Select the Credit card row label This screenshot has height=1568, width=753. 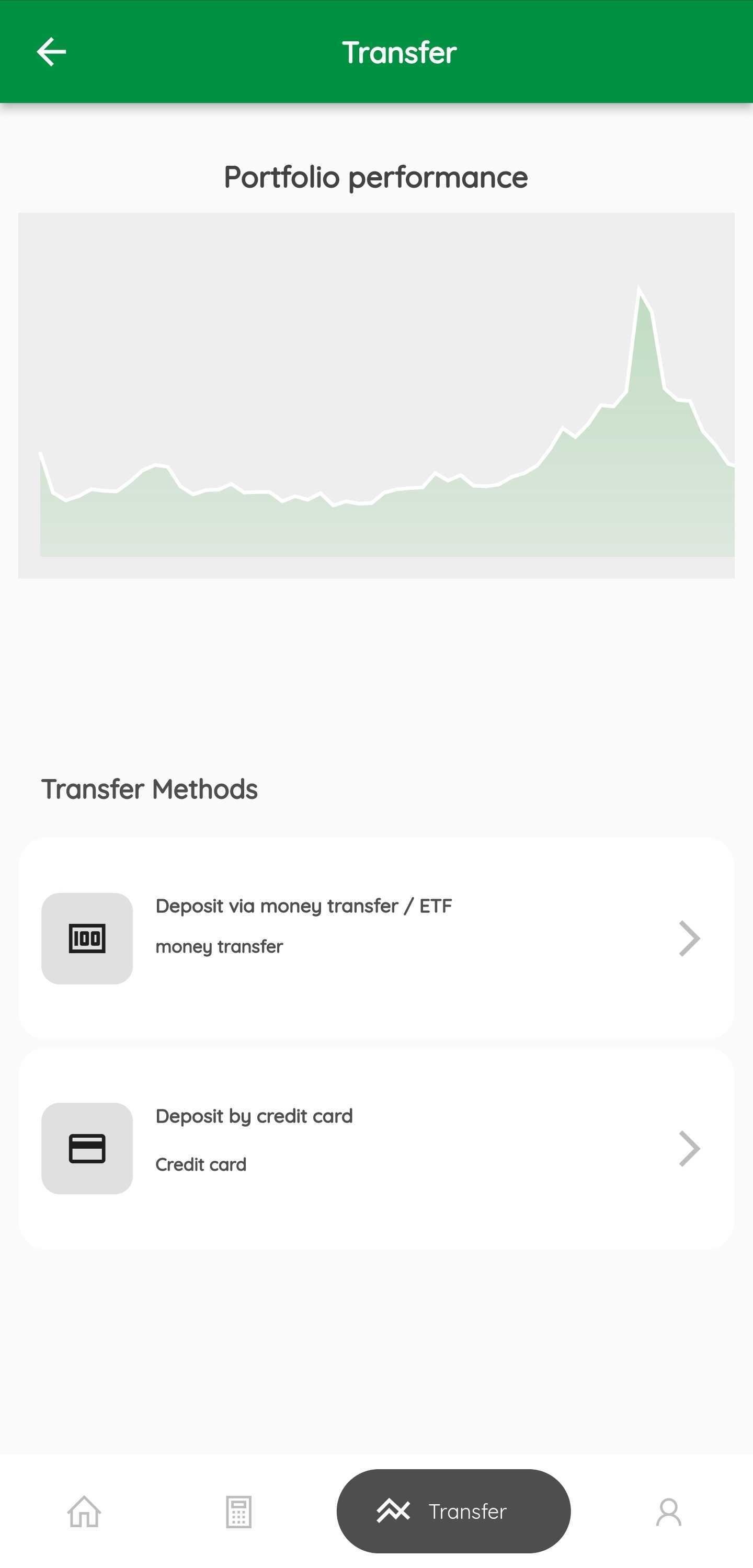pos(201,1164)
